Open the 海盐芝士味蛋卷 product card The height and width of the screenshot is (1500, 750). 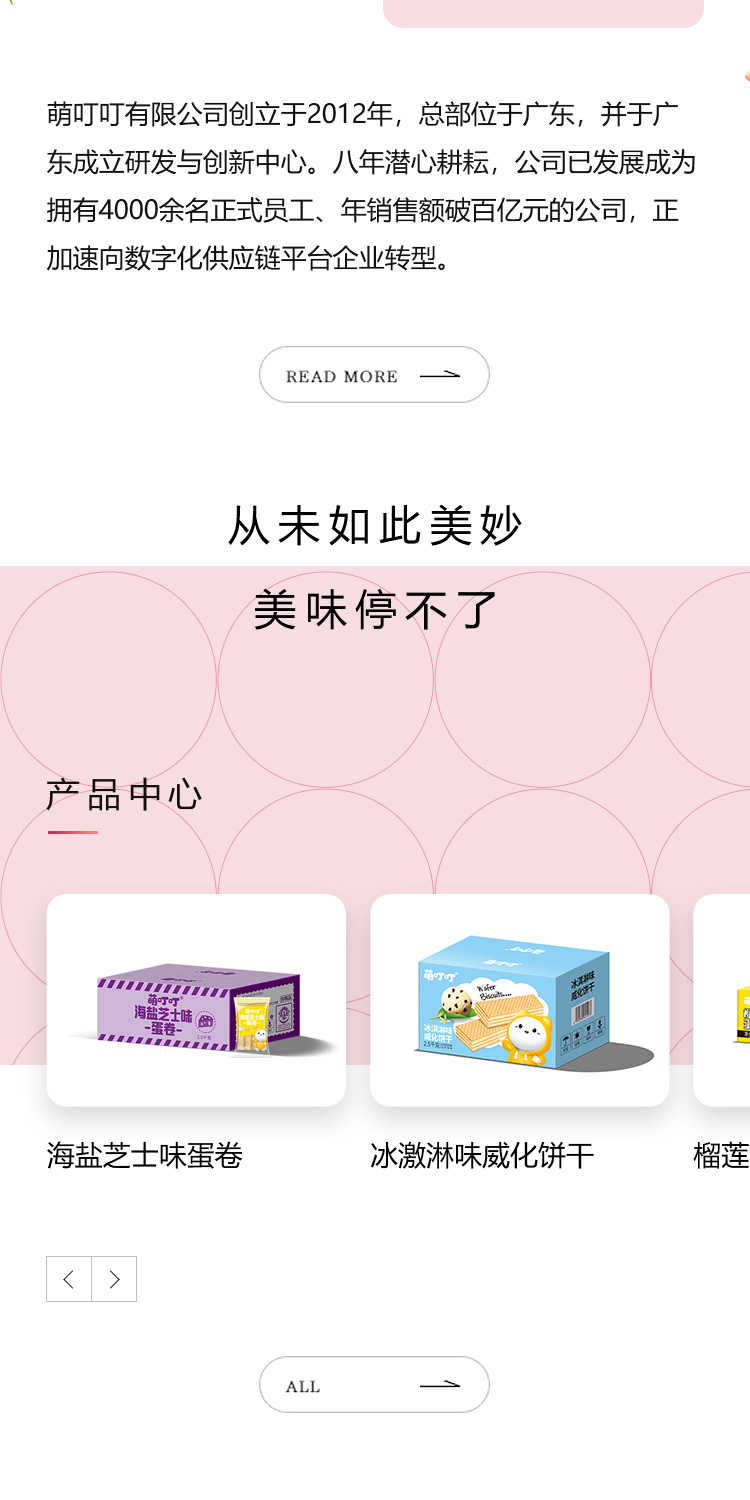(196, 1000)
